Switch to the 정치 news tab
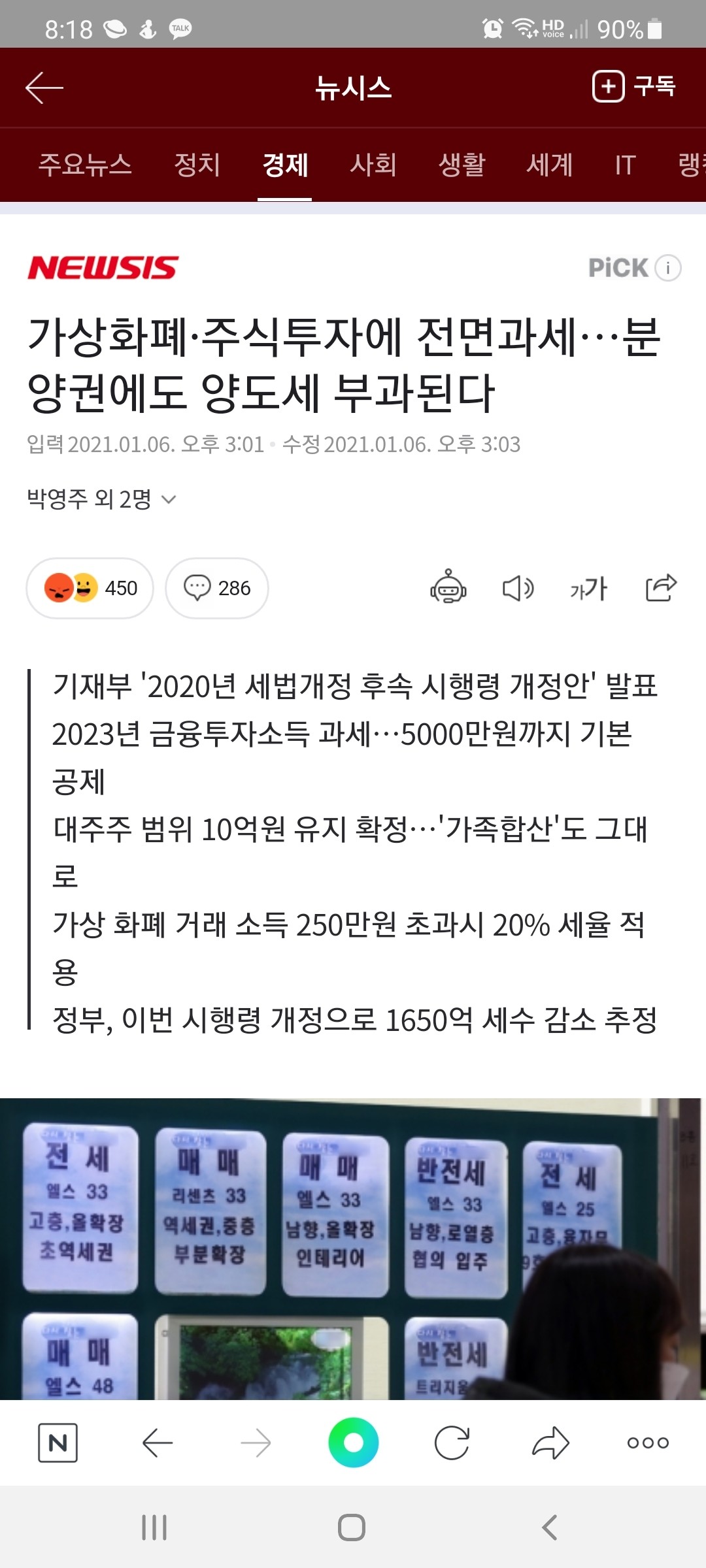The image size is (706, 1568). [196, 165]
